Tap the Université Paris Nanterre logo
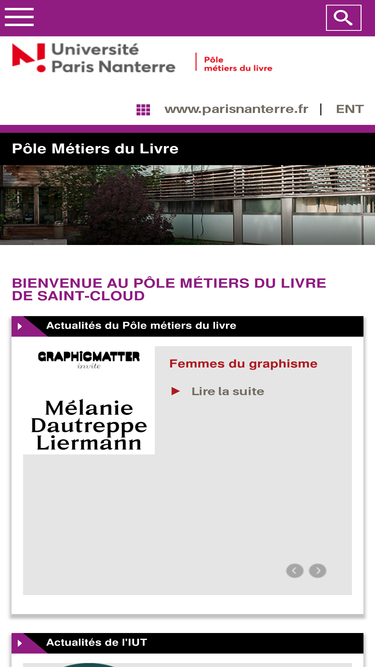Viewport: 375px width, 667px height. point(94,58)
